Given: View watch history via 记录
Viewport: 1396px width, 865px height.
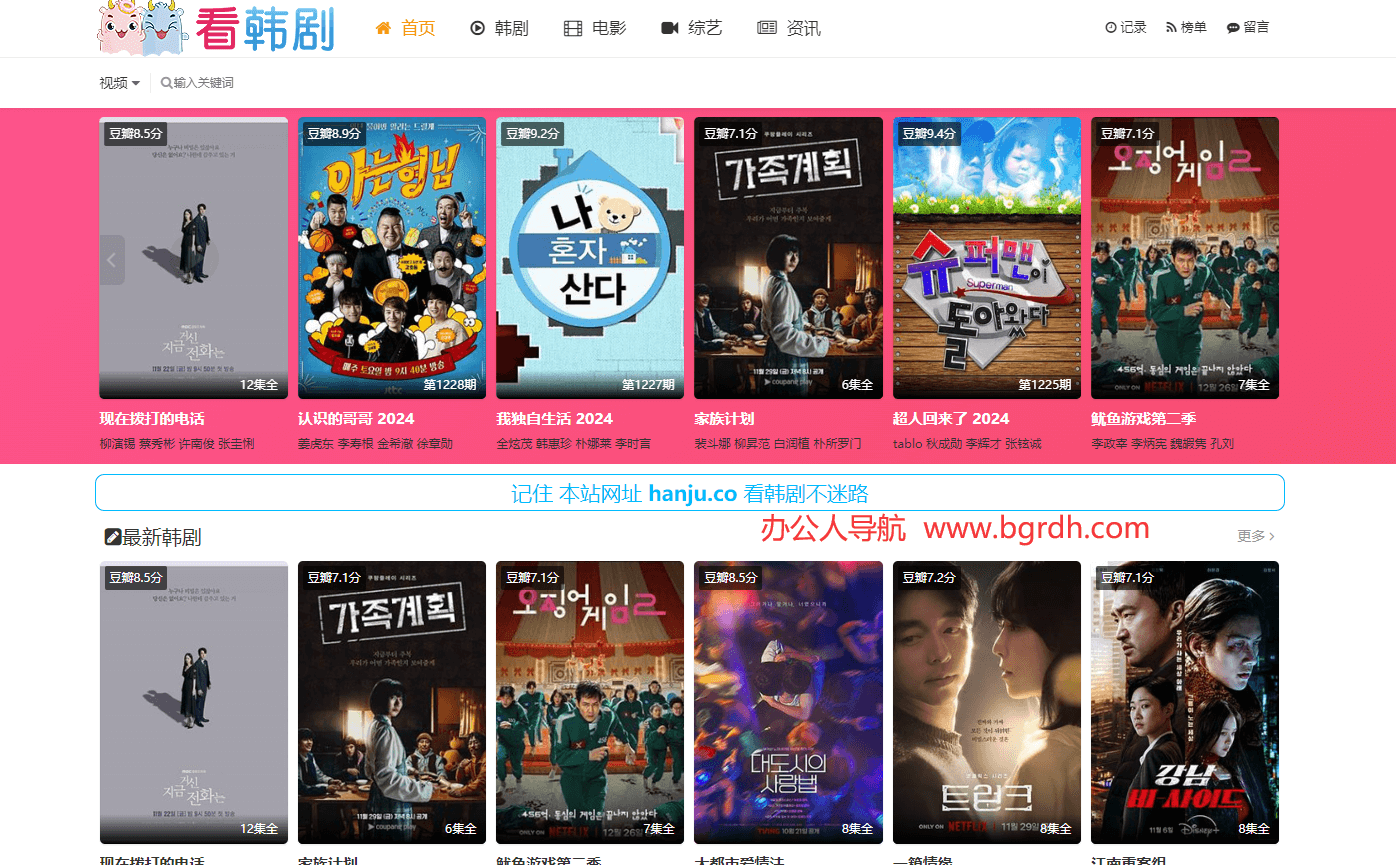Looking at the screenshot, I should (1126, 28).
